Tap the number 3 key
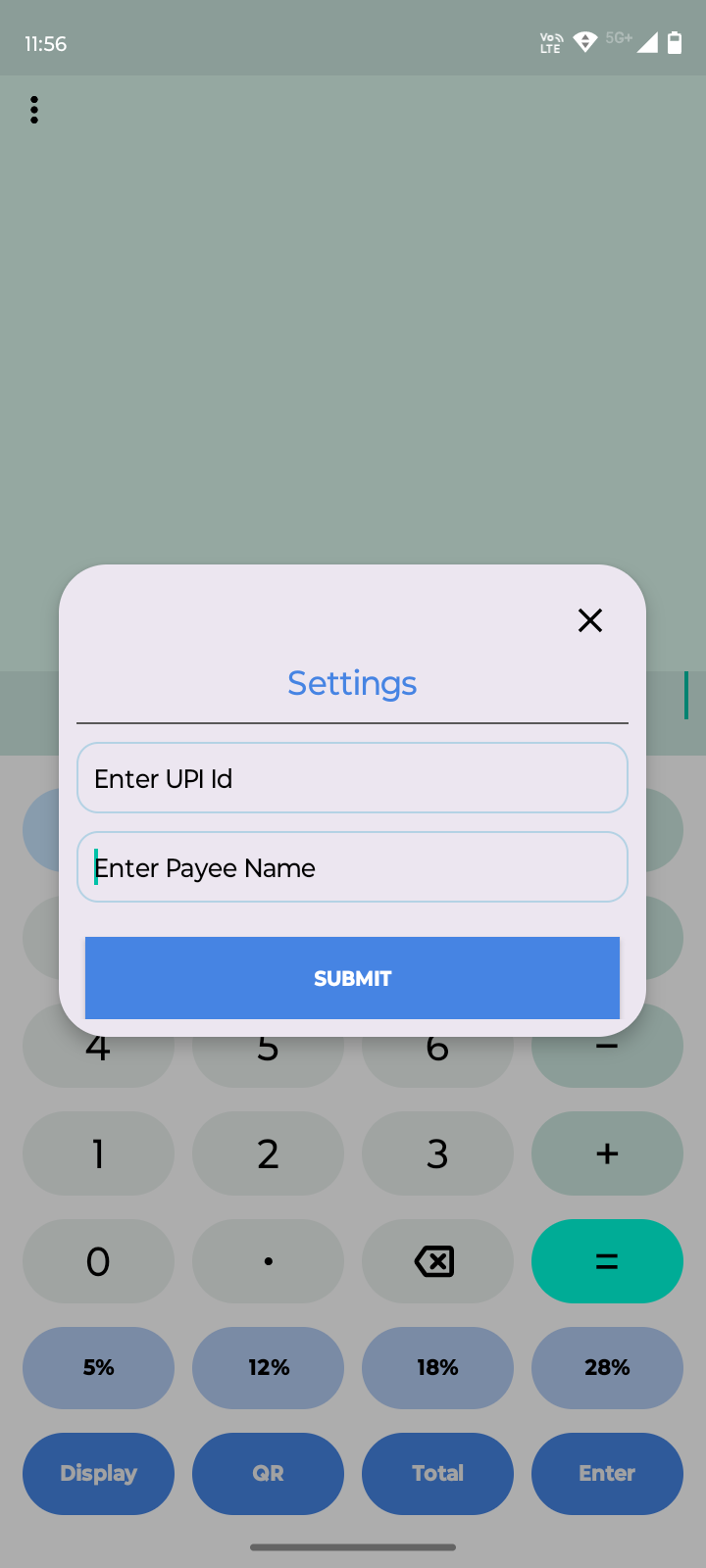 [x=437, y=1153]
